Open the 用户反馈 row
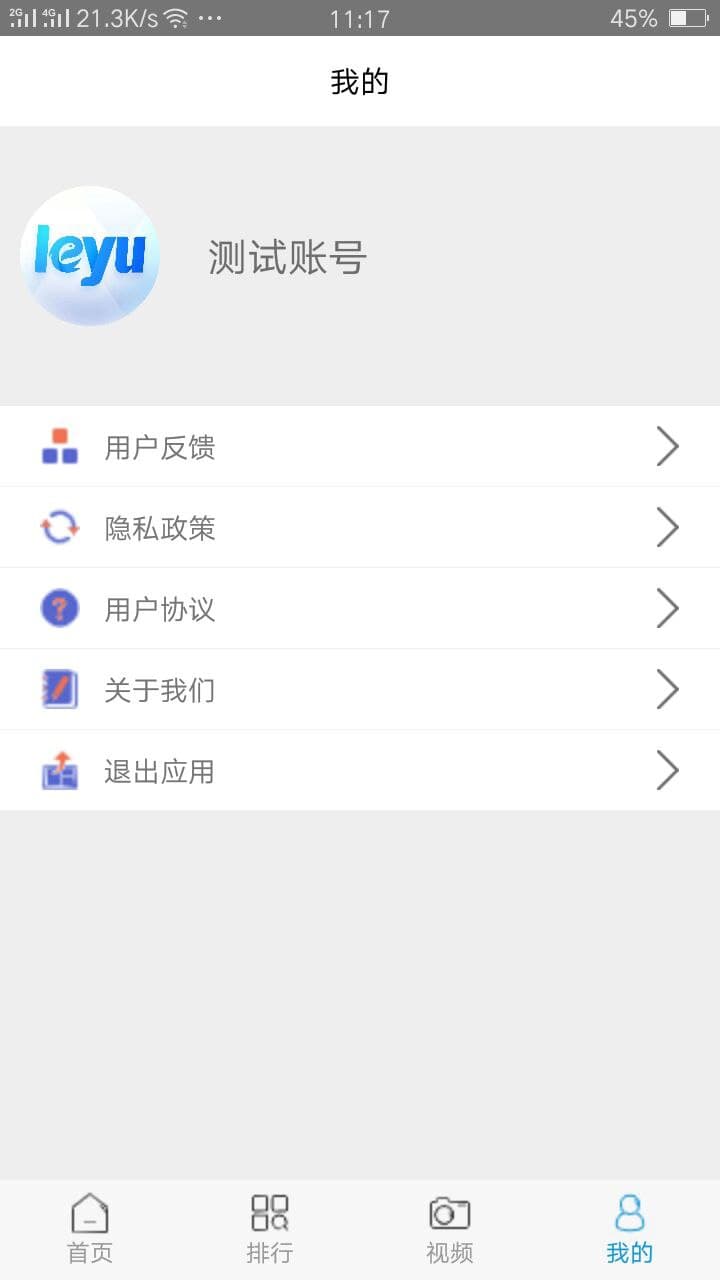 pos(360,446)
